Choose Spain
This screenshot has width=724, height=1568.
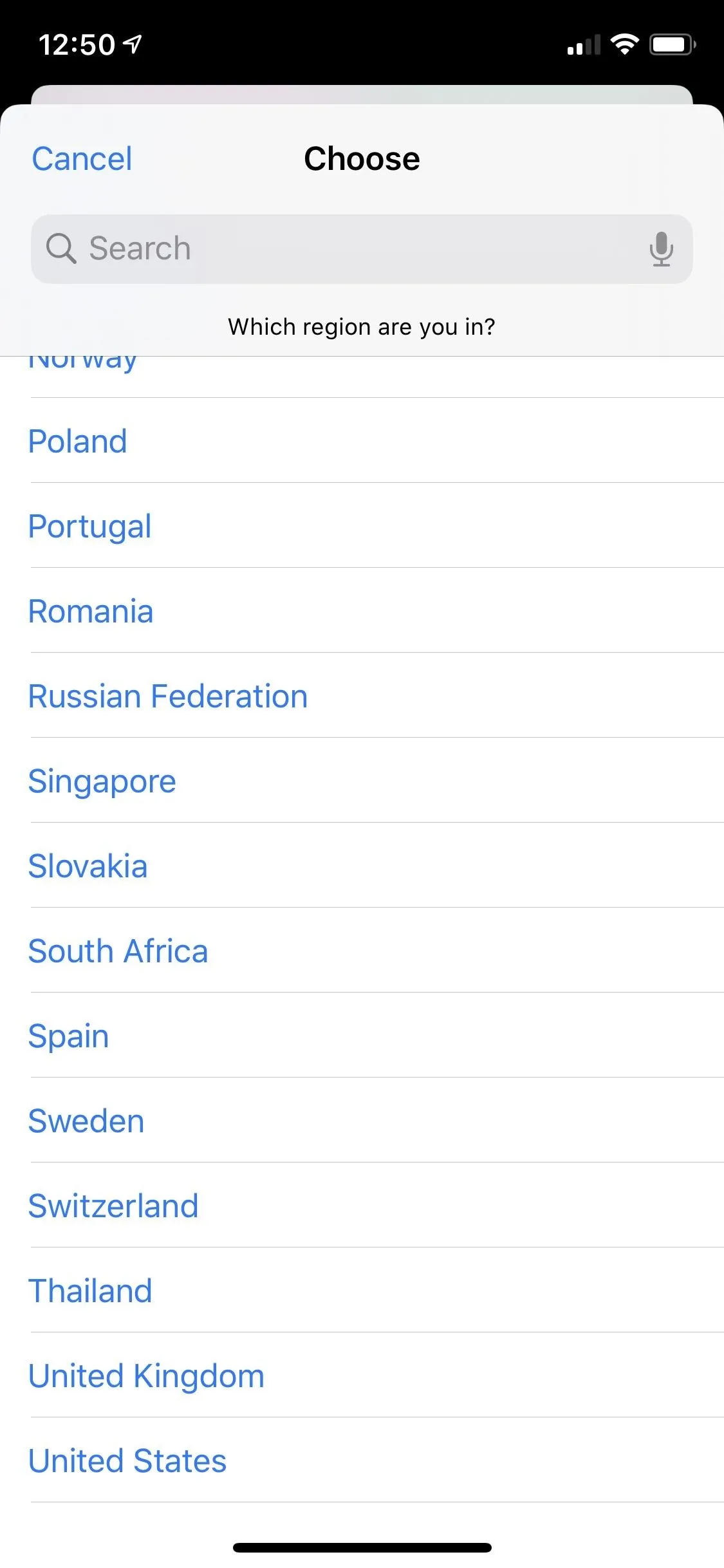click(362, 1036)
